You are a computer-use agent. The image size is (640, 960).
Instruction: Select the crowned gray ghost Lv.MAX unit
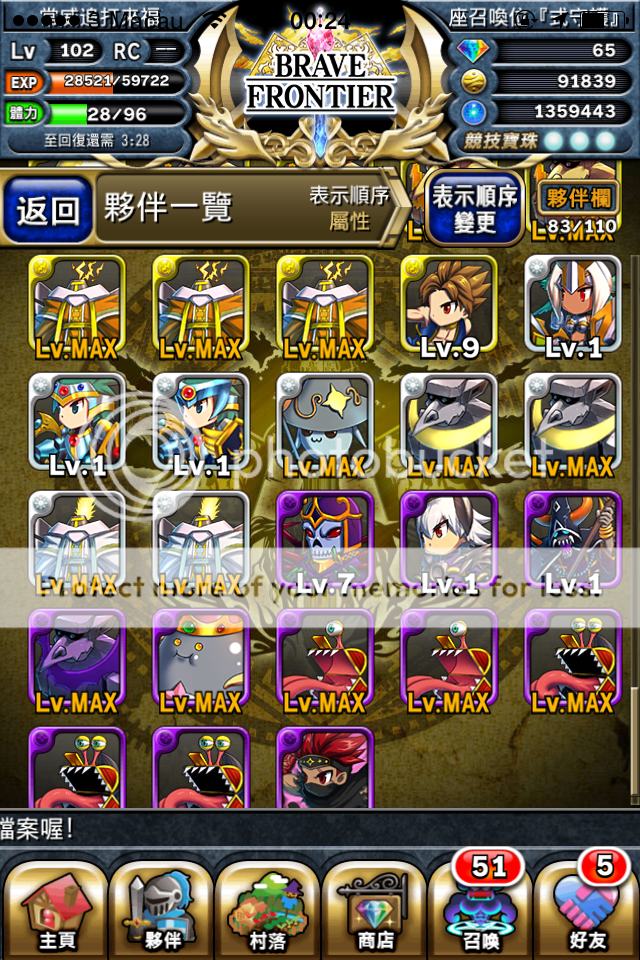coord(200,660)
